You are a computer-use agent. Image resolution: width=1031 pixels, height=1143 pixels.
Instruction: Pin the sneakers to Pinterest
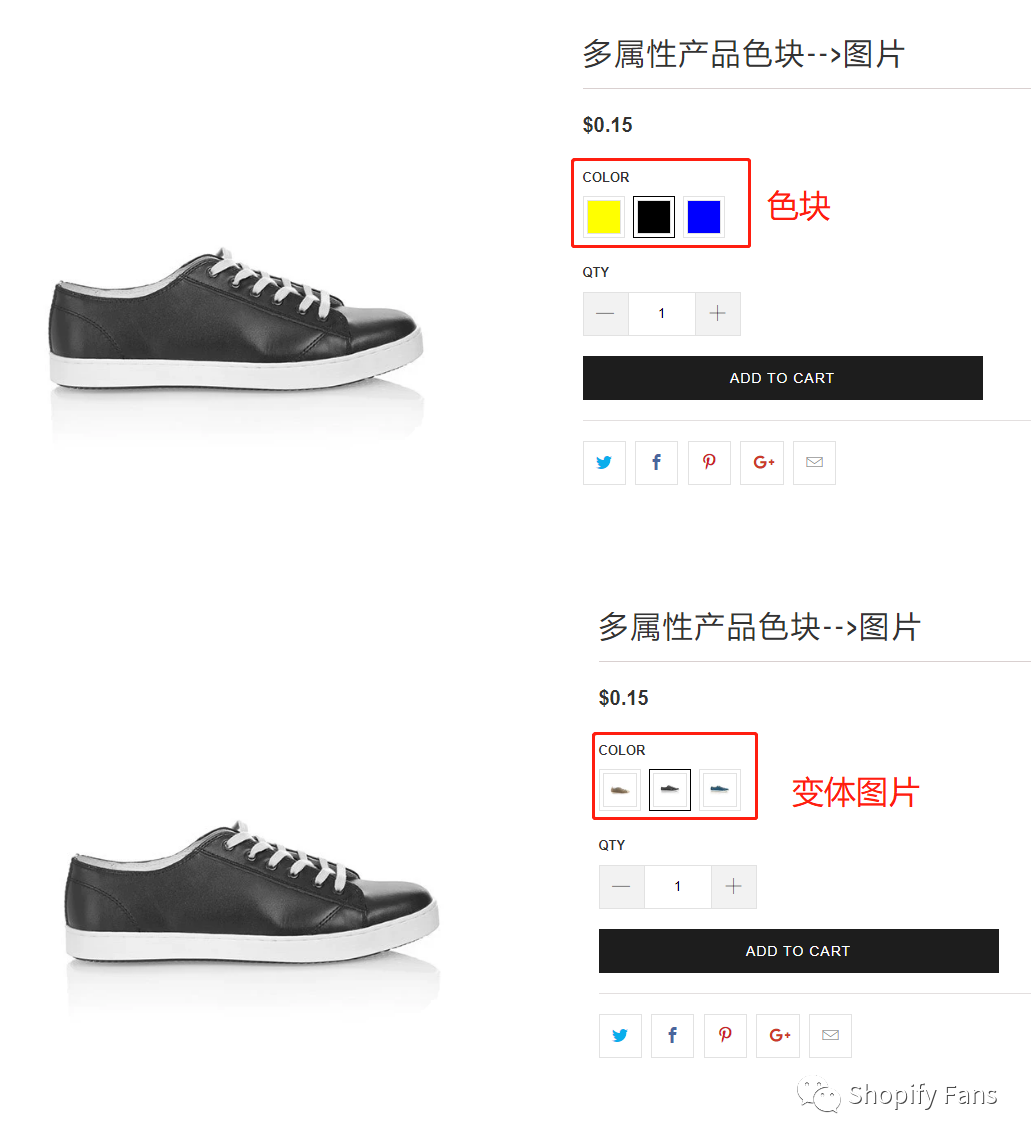[709, 462]
